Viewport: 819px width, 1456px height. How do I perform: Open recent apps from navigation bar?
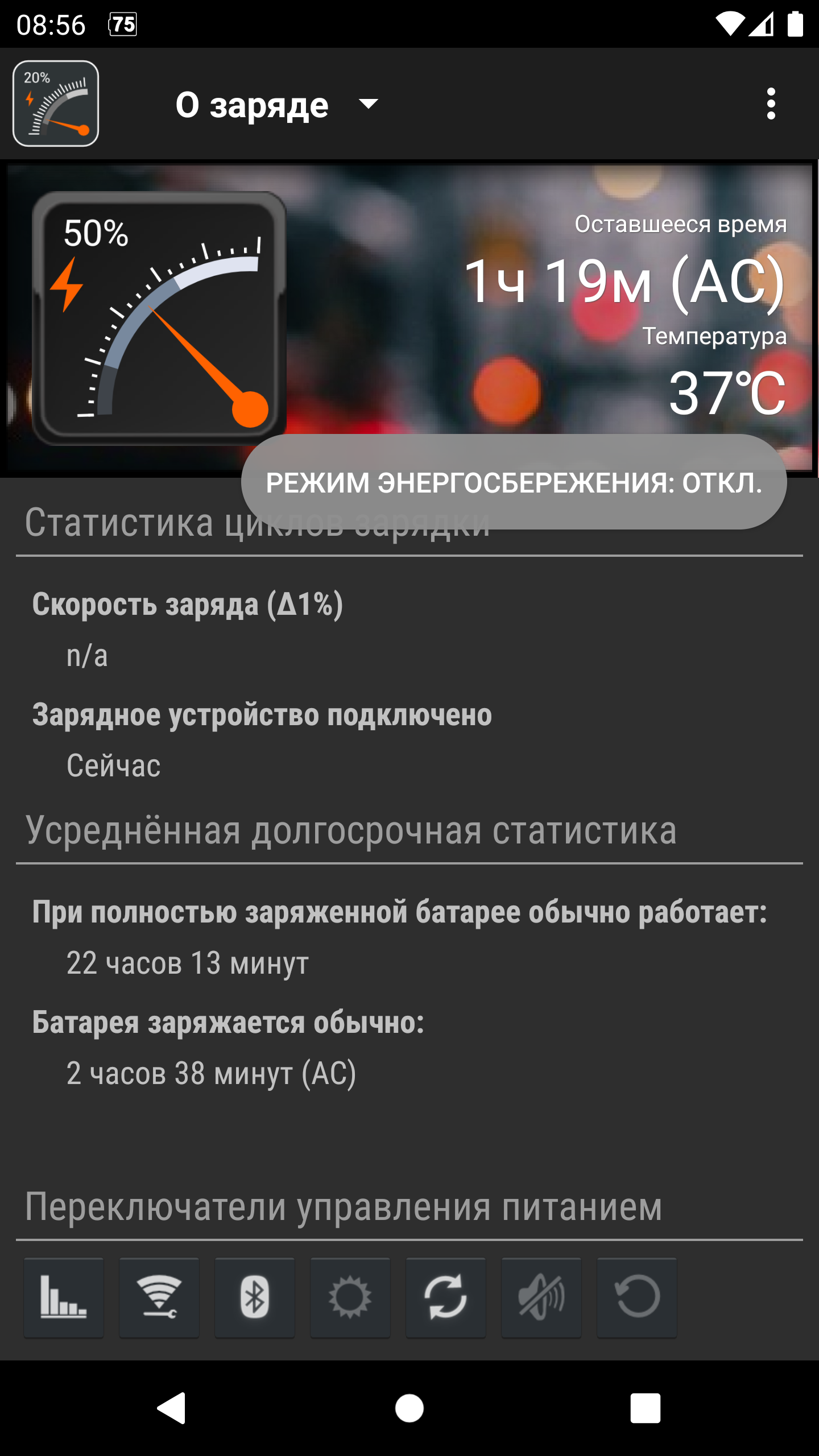coord(645,1408)
